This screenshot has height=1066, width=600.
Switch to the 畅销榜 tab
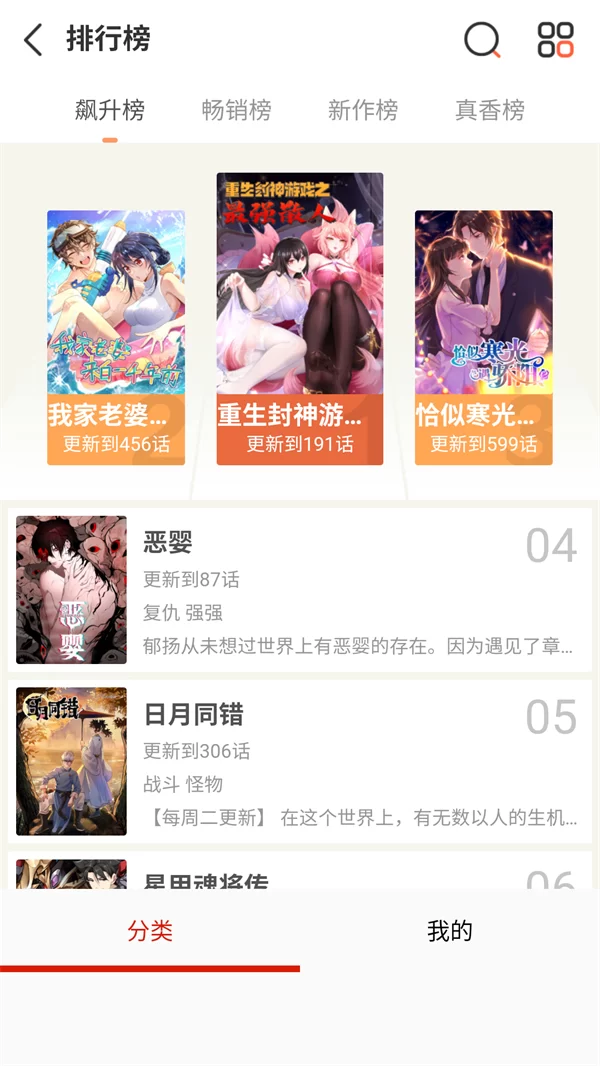(236, 110)
